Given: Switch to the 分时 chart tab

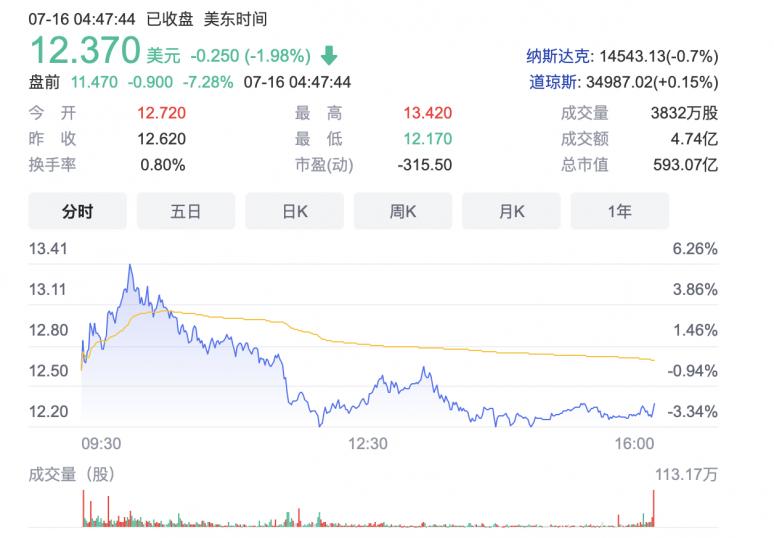Looking at the screenshot, I should coord(77,211).
